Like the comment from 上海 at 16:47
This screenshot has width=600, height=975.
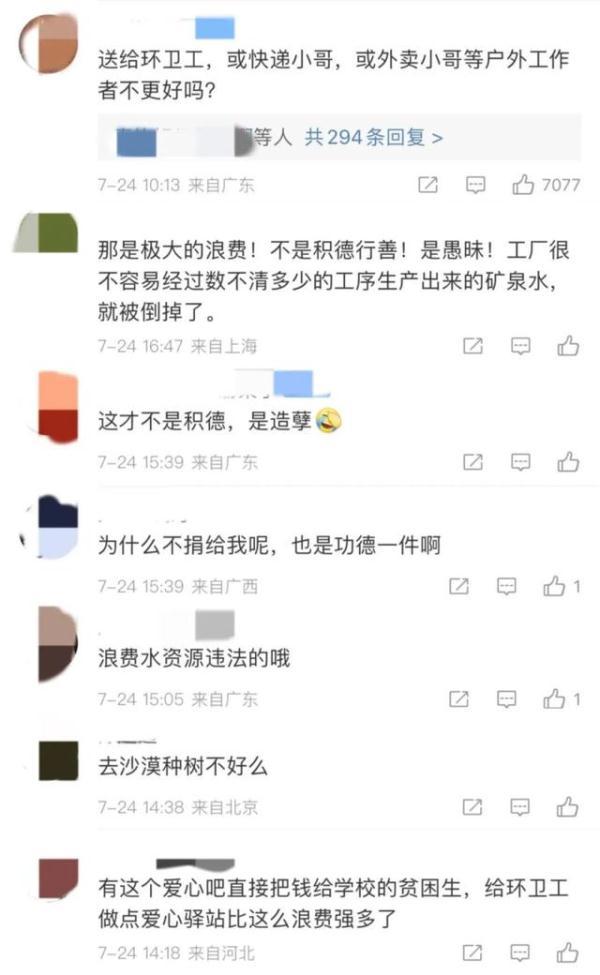coord(568,346)
